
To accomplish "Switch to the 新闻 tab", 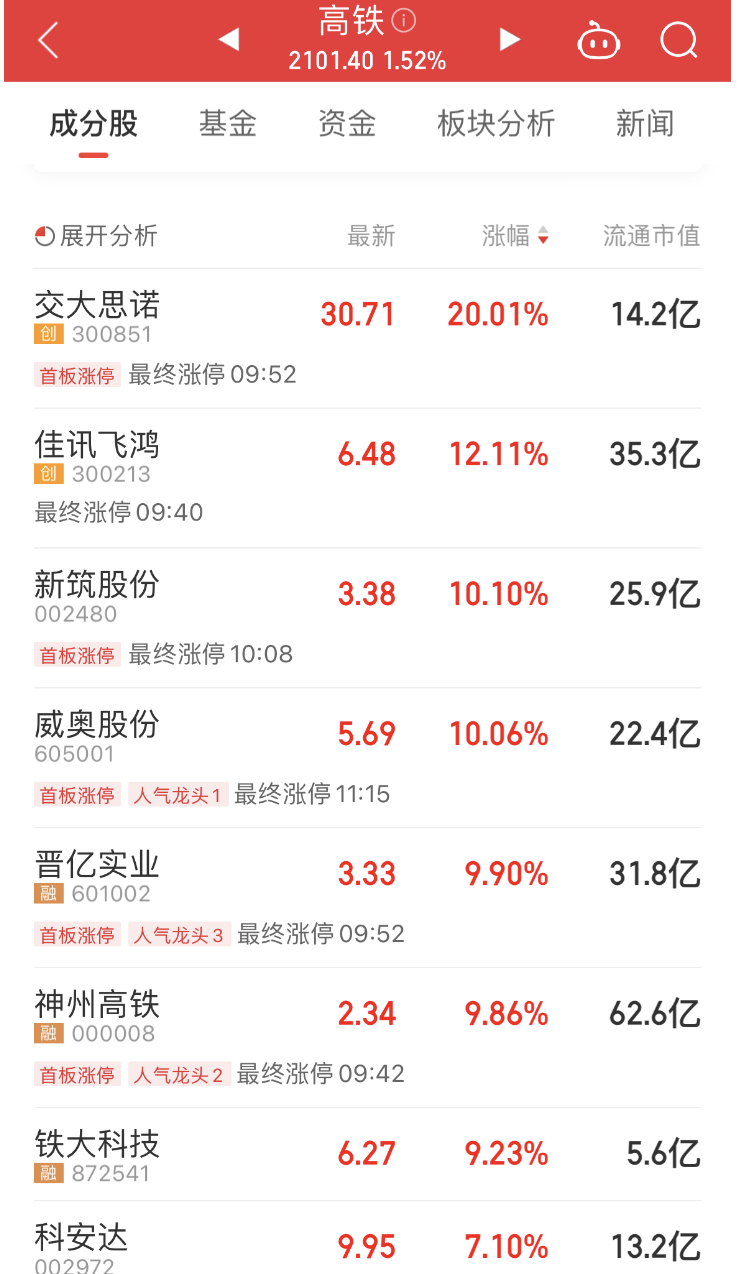I will (x=645, y=124).
